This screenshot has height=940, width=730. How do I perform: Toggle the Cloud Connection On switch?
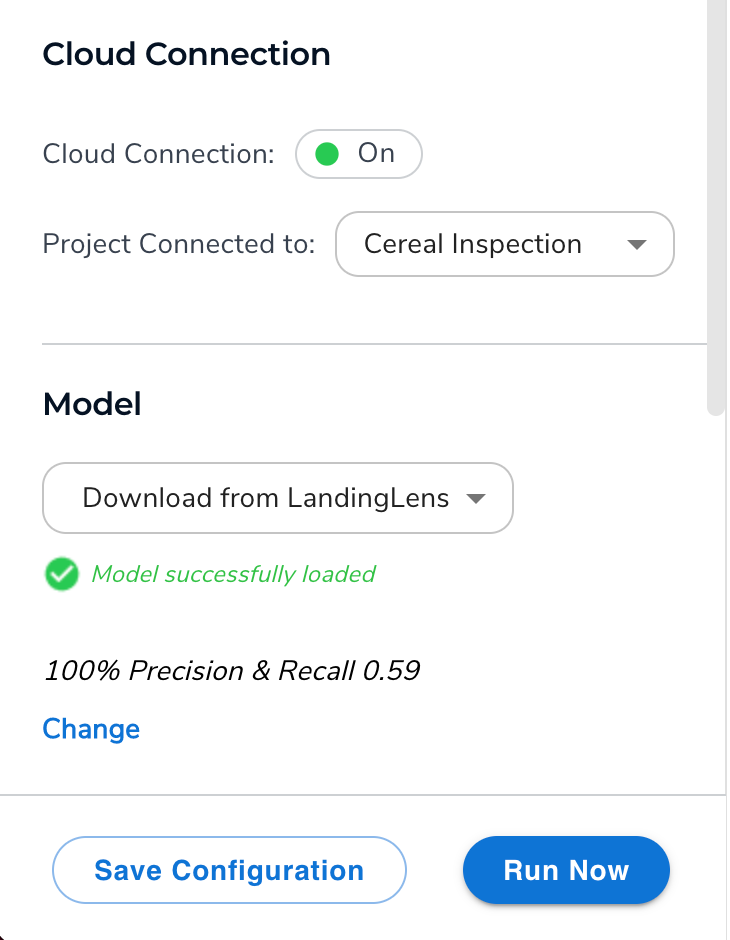(x=358, y=155)
